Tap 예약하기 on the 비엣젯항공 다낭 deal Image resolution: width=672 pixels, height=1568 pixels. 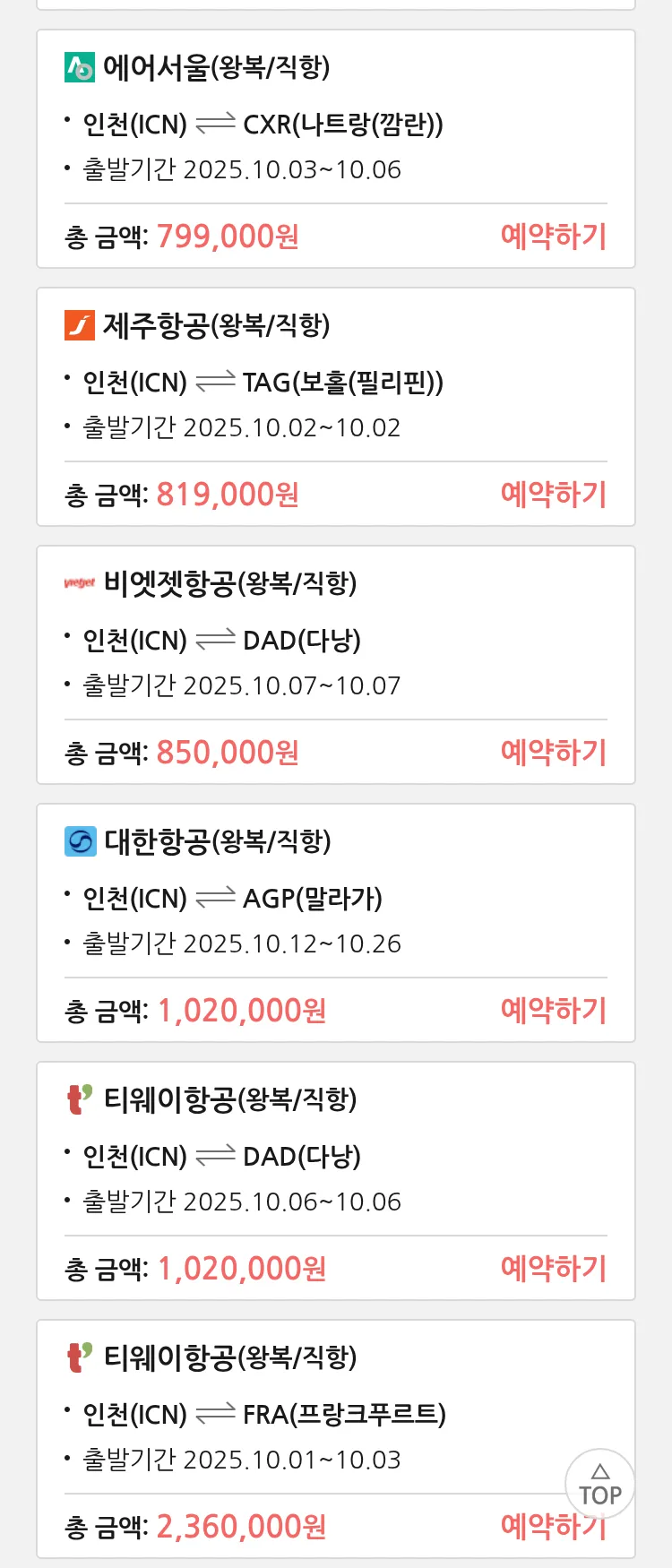click(x=553, y=753)
